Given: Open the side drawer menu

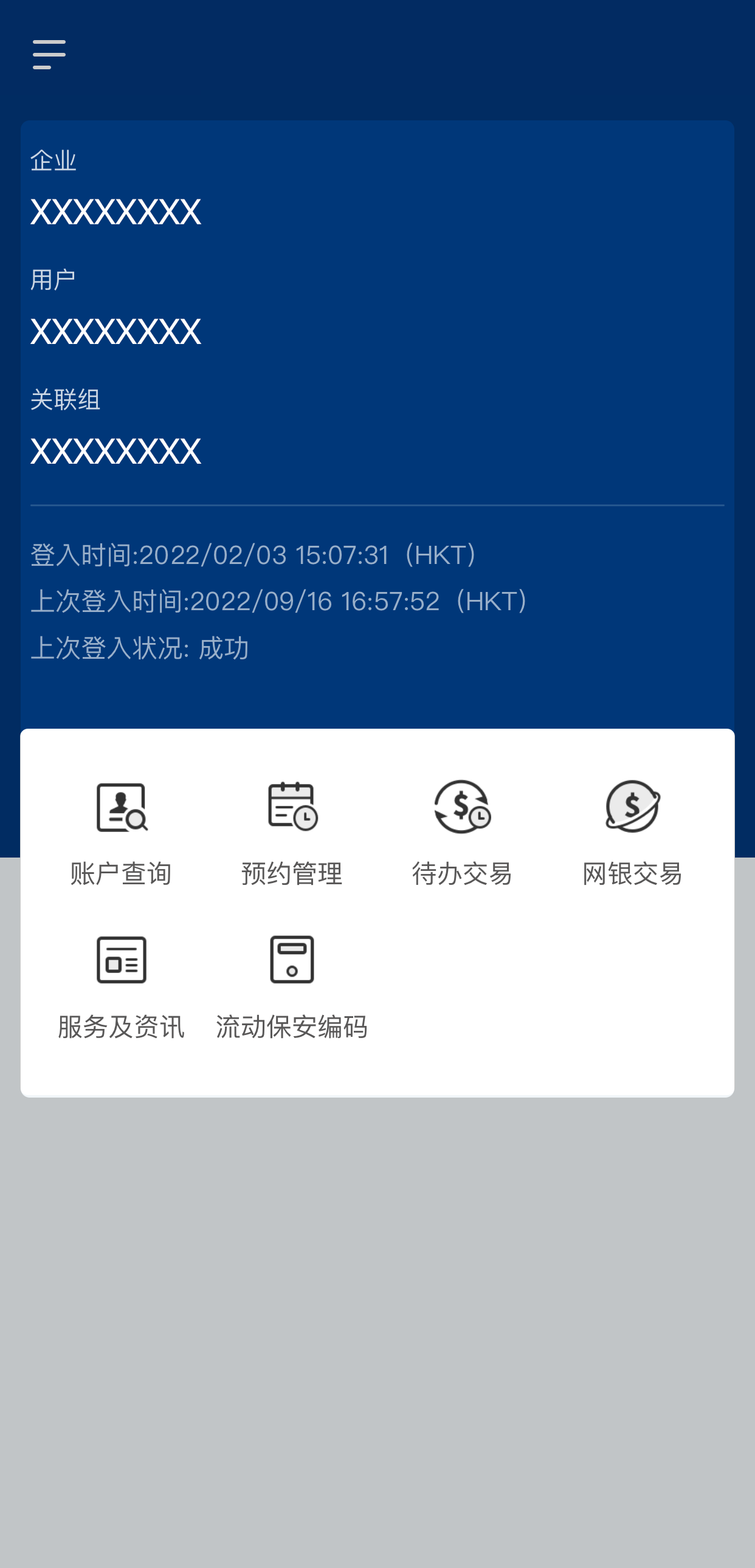Looking at the screenshot, I should (49, 55).
